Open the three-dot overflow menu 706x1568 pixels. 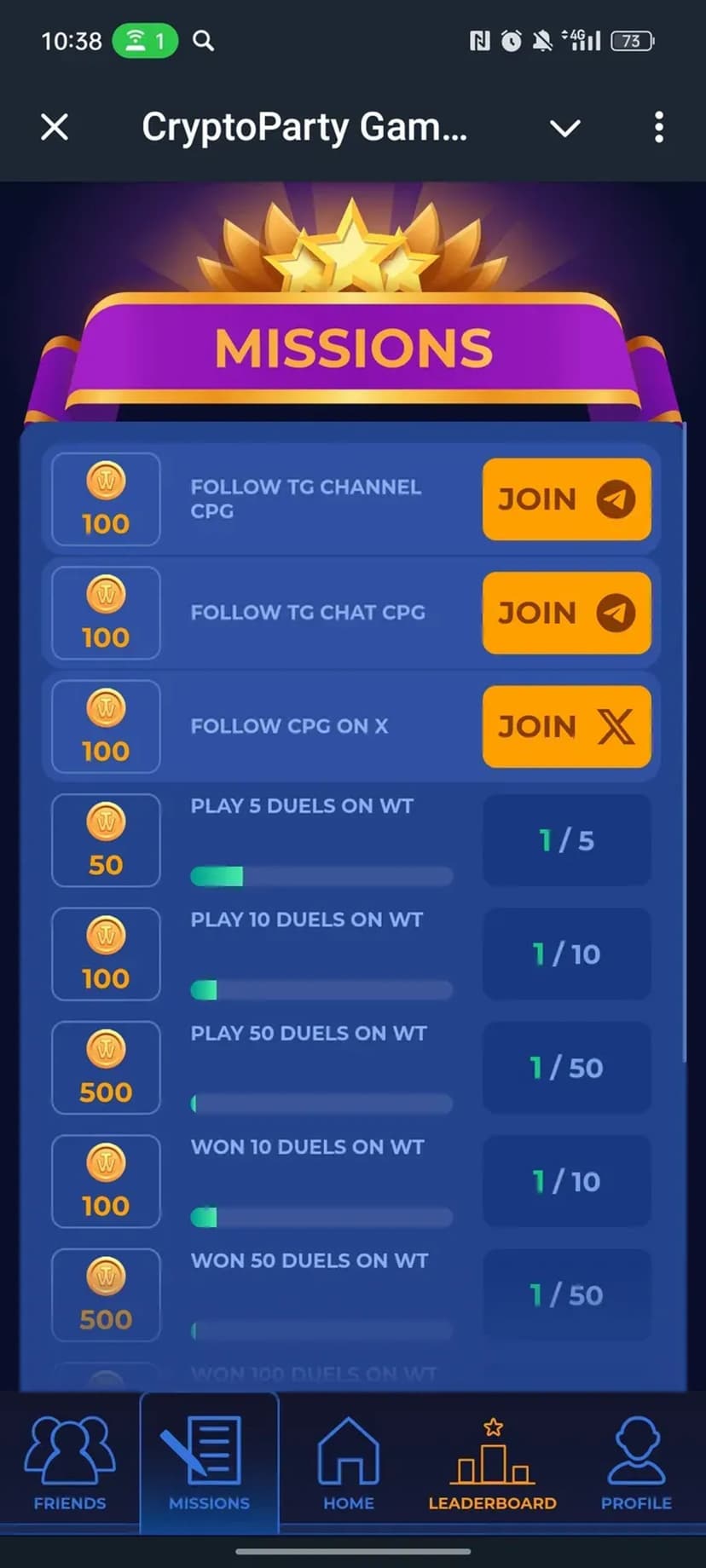pos(658,128)
